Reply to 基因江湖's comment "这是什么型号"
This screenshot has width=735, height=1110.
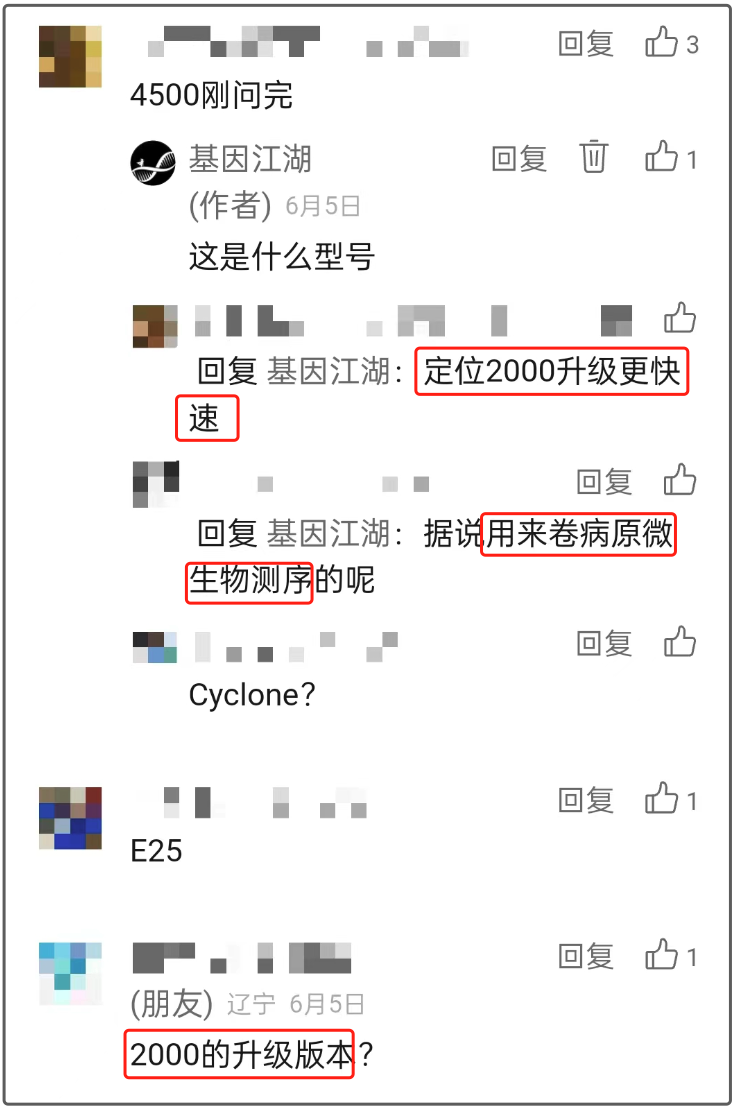coord(519,158)
